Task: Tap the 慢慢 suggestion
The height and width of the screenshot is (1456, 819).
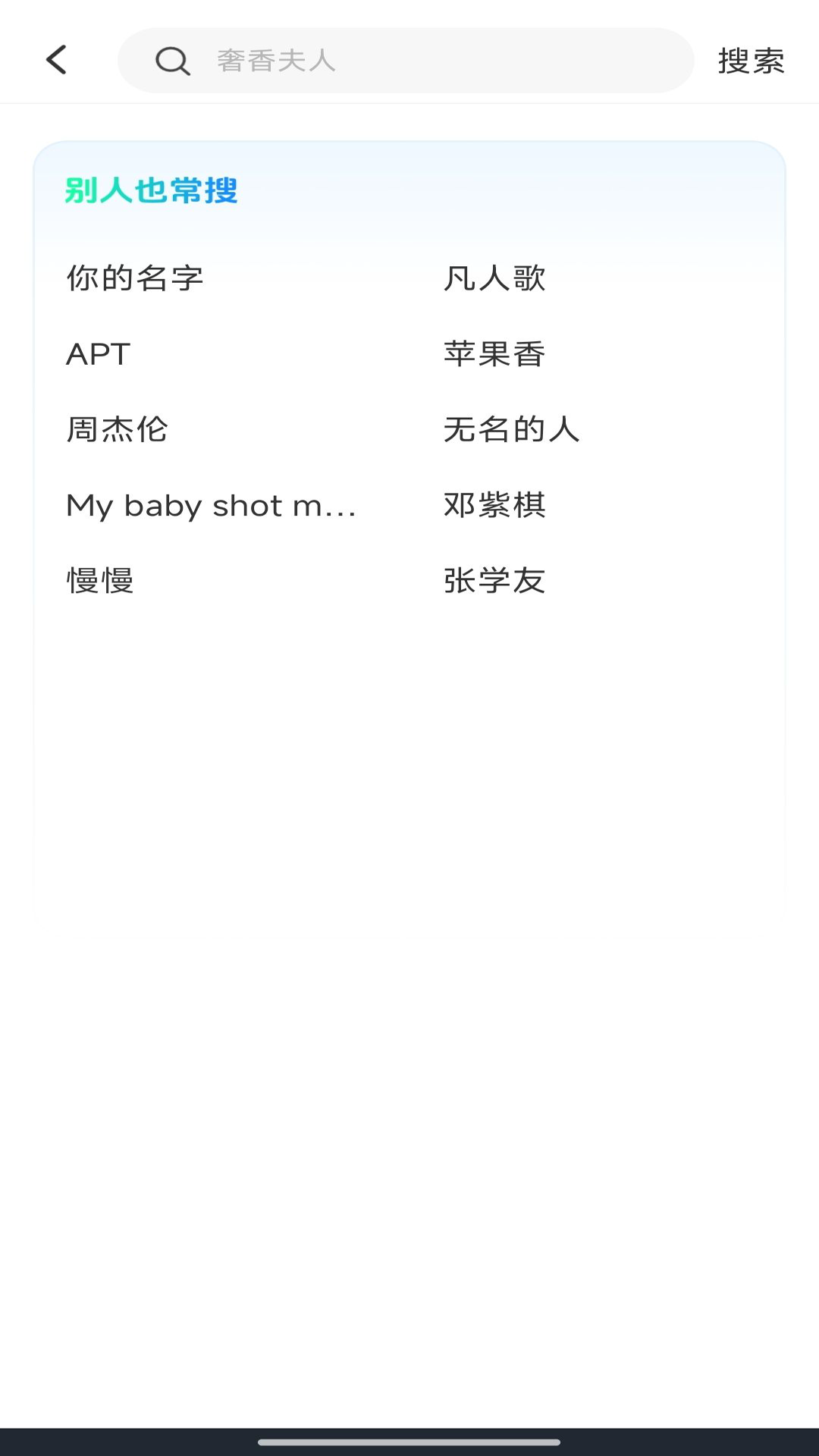Action: (x=100, y=582)
